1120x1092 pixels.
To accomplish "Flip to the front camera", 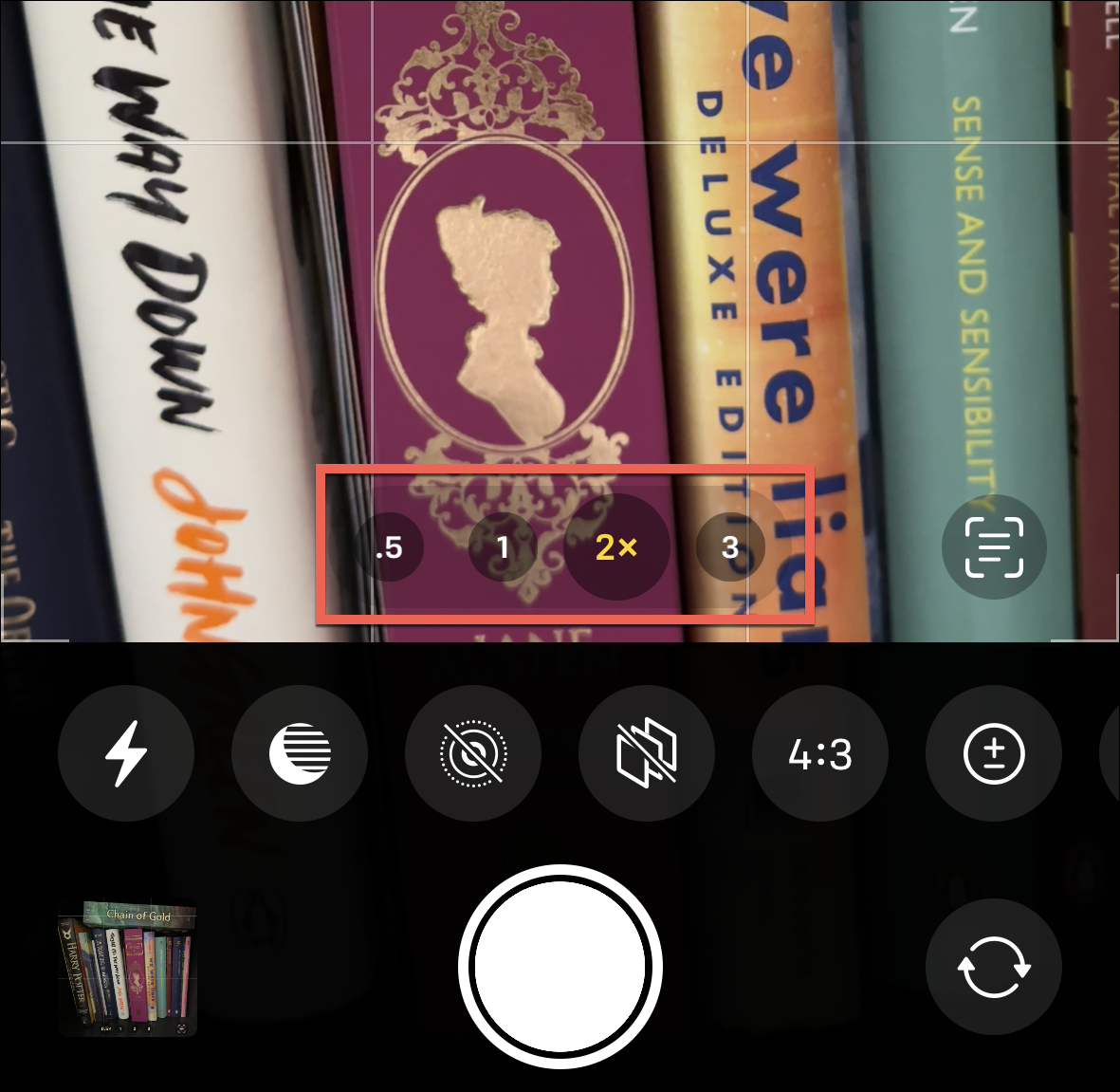I will 994,967.
